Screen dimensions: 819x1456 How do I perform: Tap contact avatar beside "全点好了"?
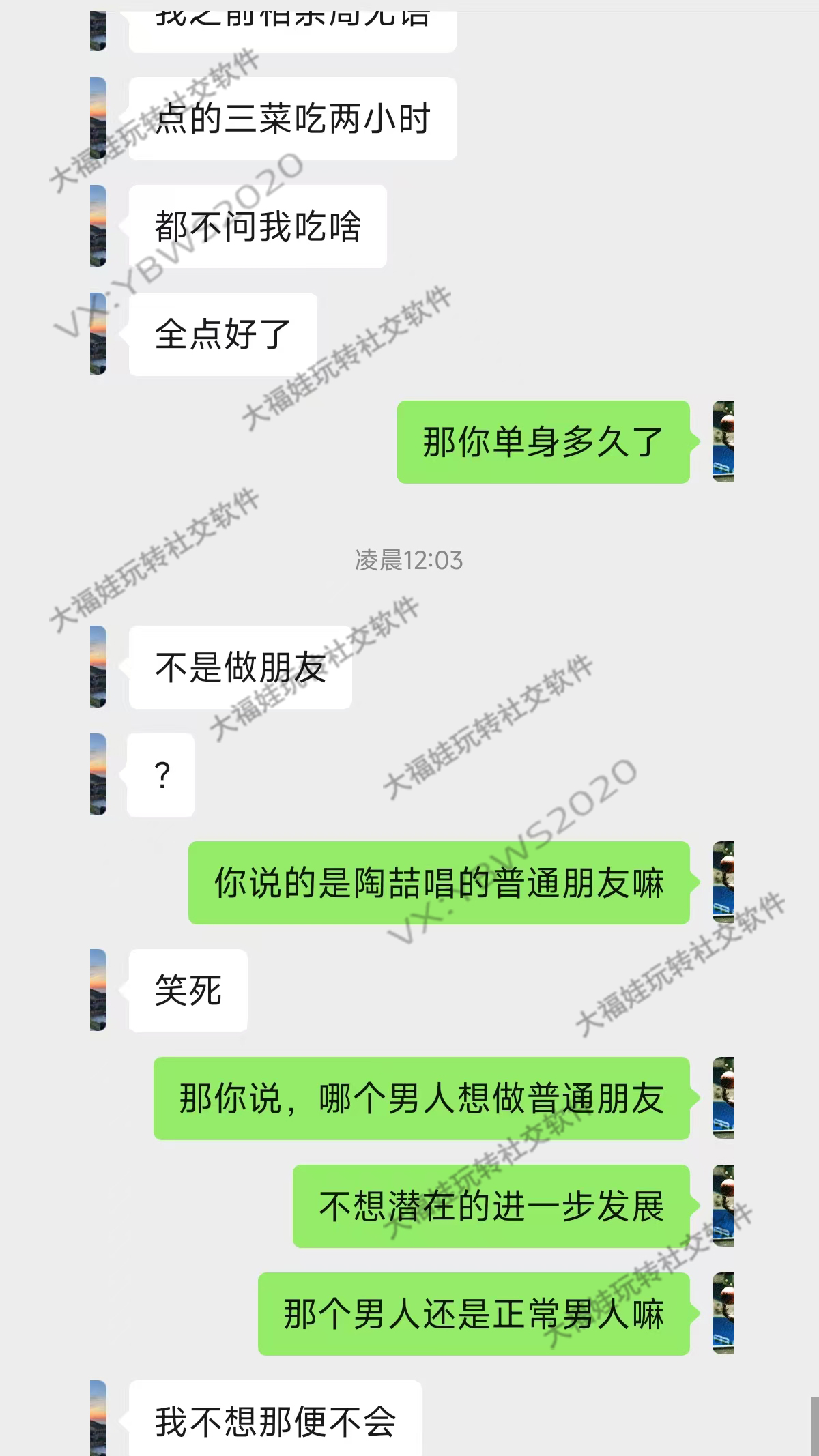98,334
